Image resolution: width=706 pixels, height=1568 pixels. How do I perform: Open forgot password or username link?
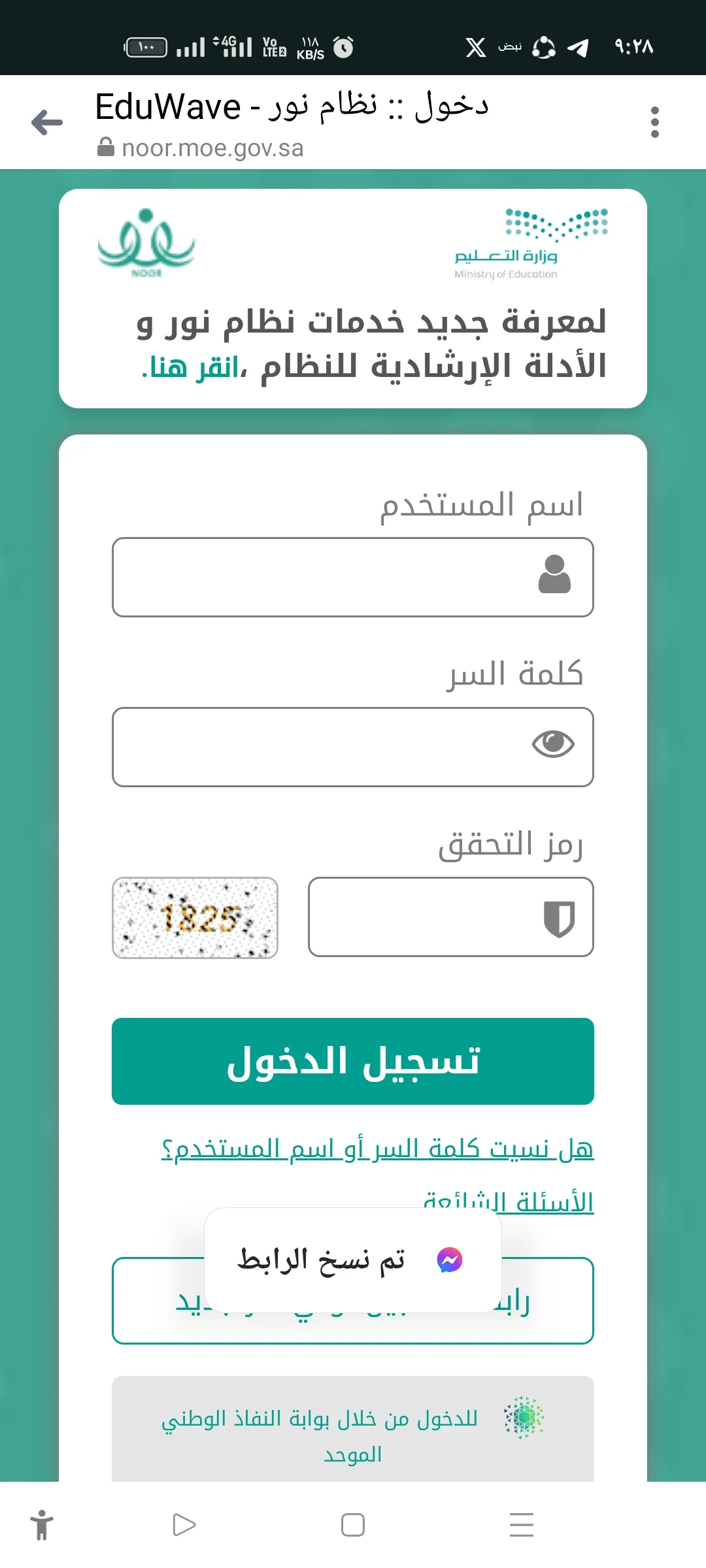coord(377,1149)
